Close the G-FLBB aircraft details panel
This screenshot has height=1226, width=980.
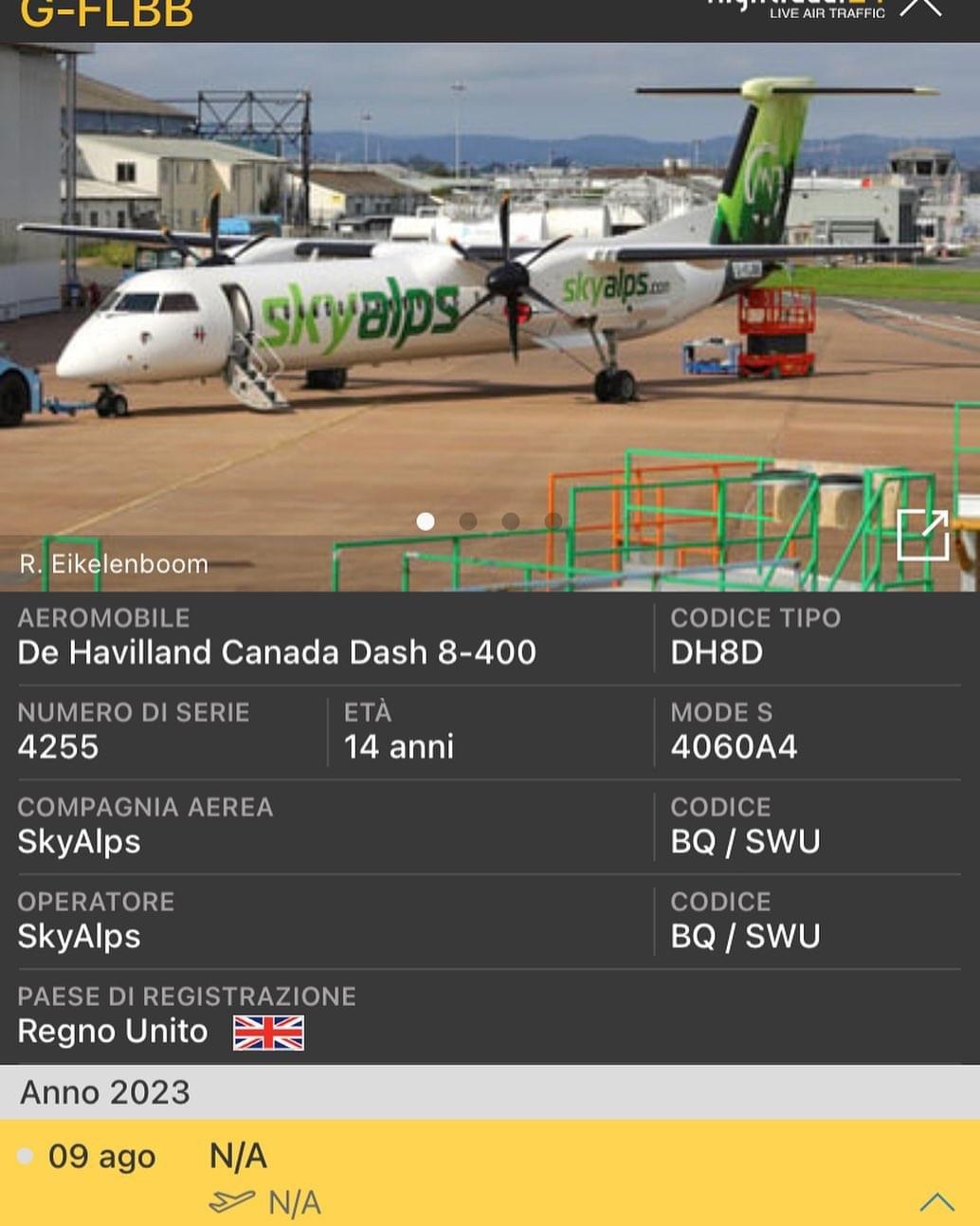(x=920, y=8)
